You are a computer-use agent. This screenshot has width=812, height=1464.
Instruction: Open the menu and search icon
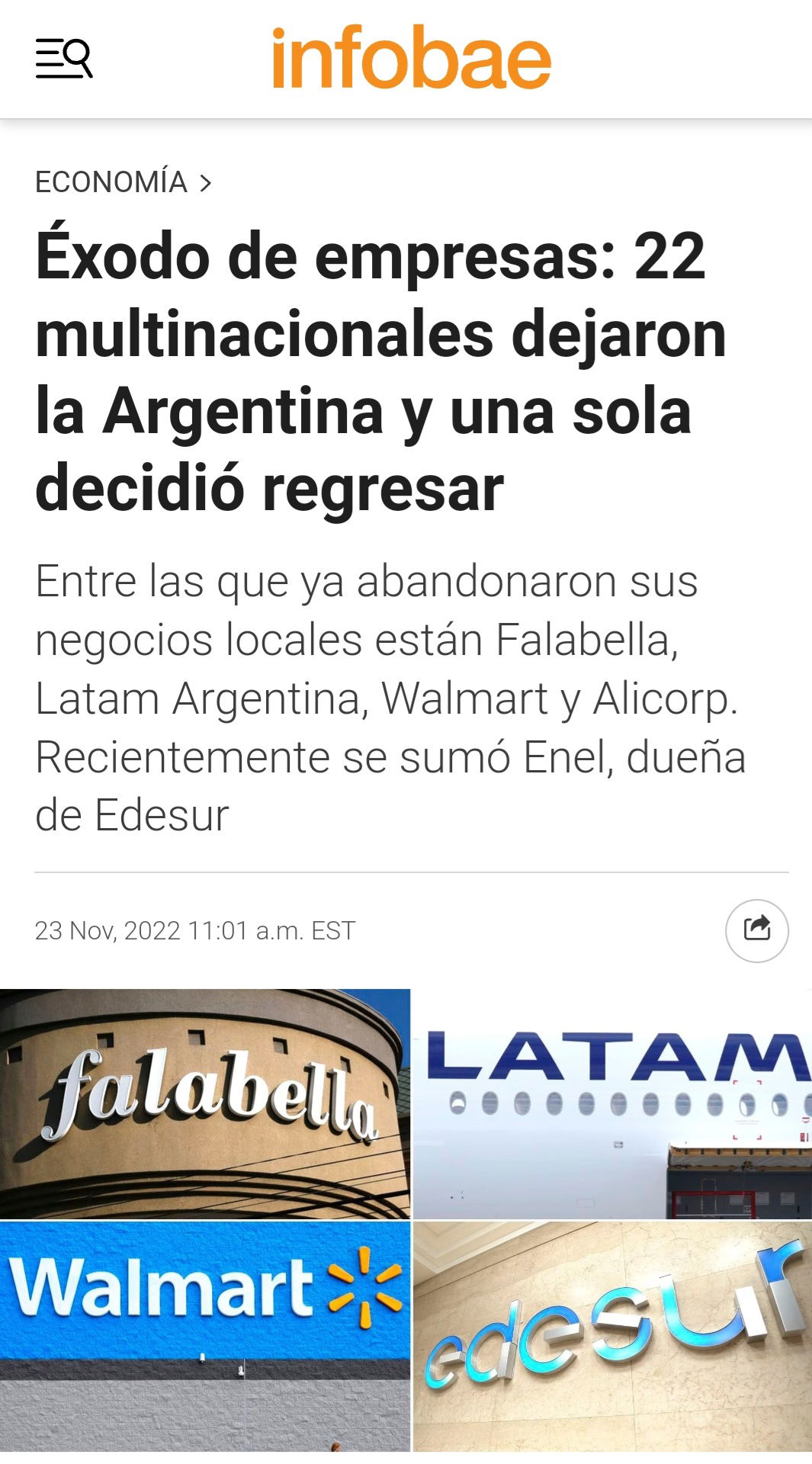(64, 59)
